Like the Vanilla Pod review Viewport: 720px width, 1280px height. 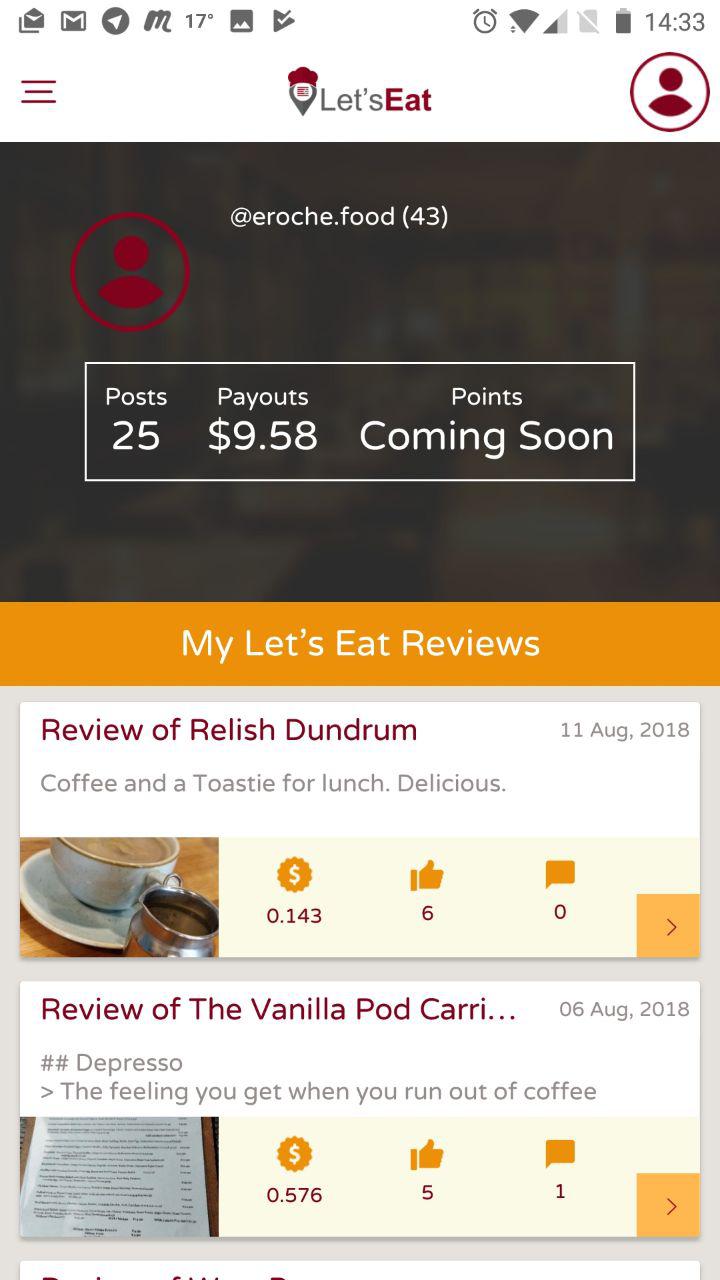tap(427, 1157)
